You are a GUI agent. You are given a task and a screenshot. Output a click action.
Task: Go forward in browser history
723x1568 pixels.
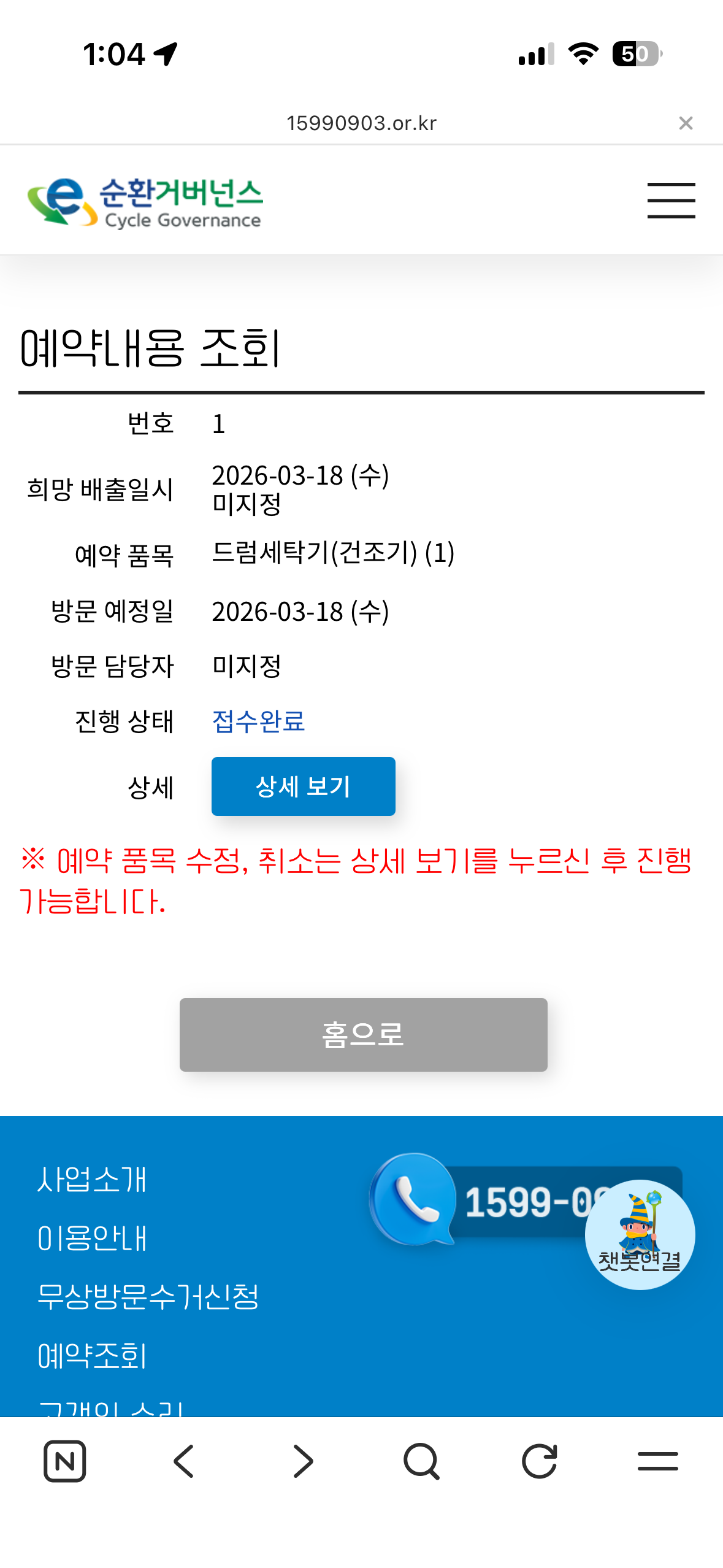pos(303,1461)
